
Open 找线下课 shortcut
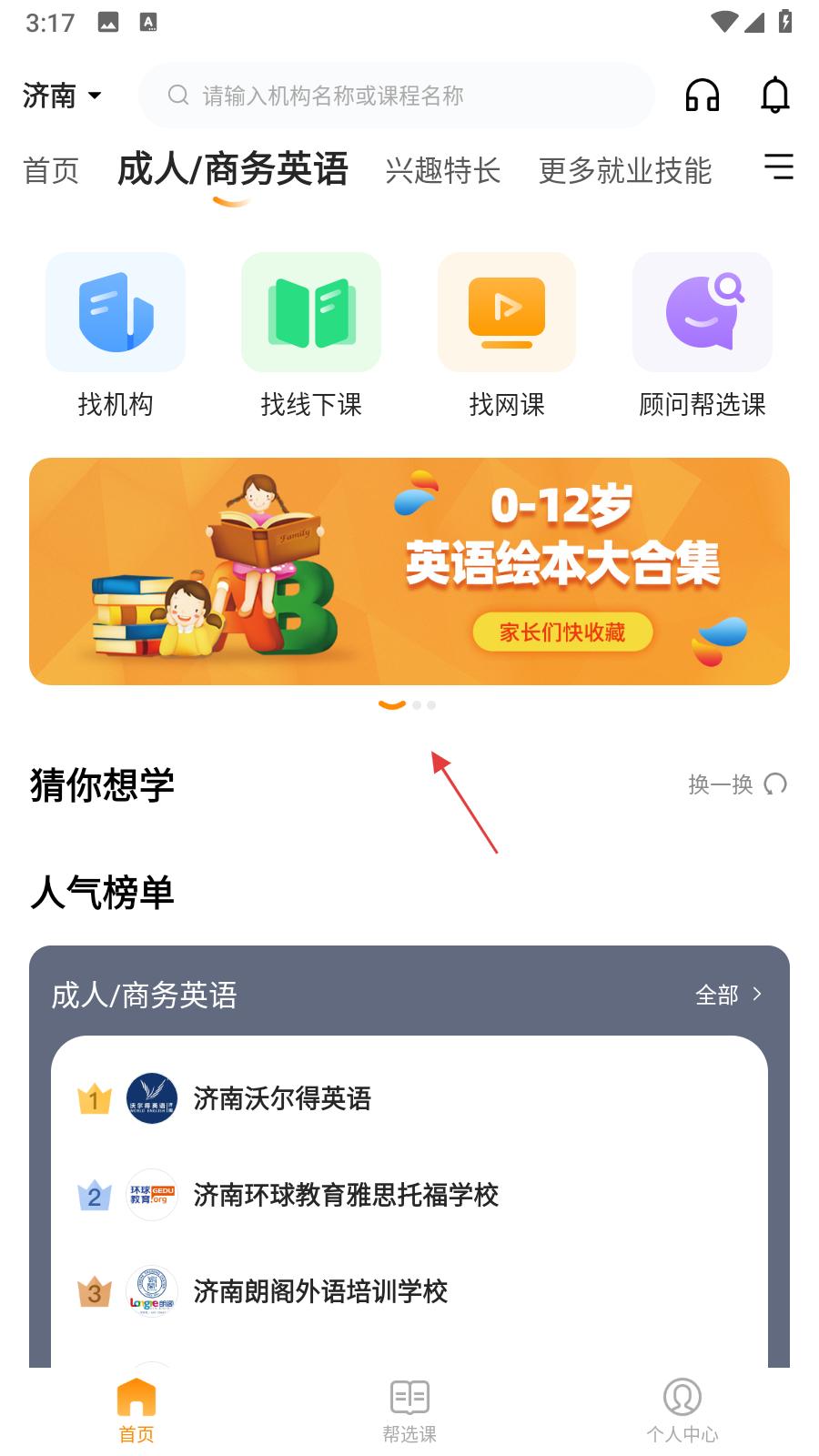coord(311,335)
